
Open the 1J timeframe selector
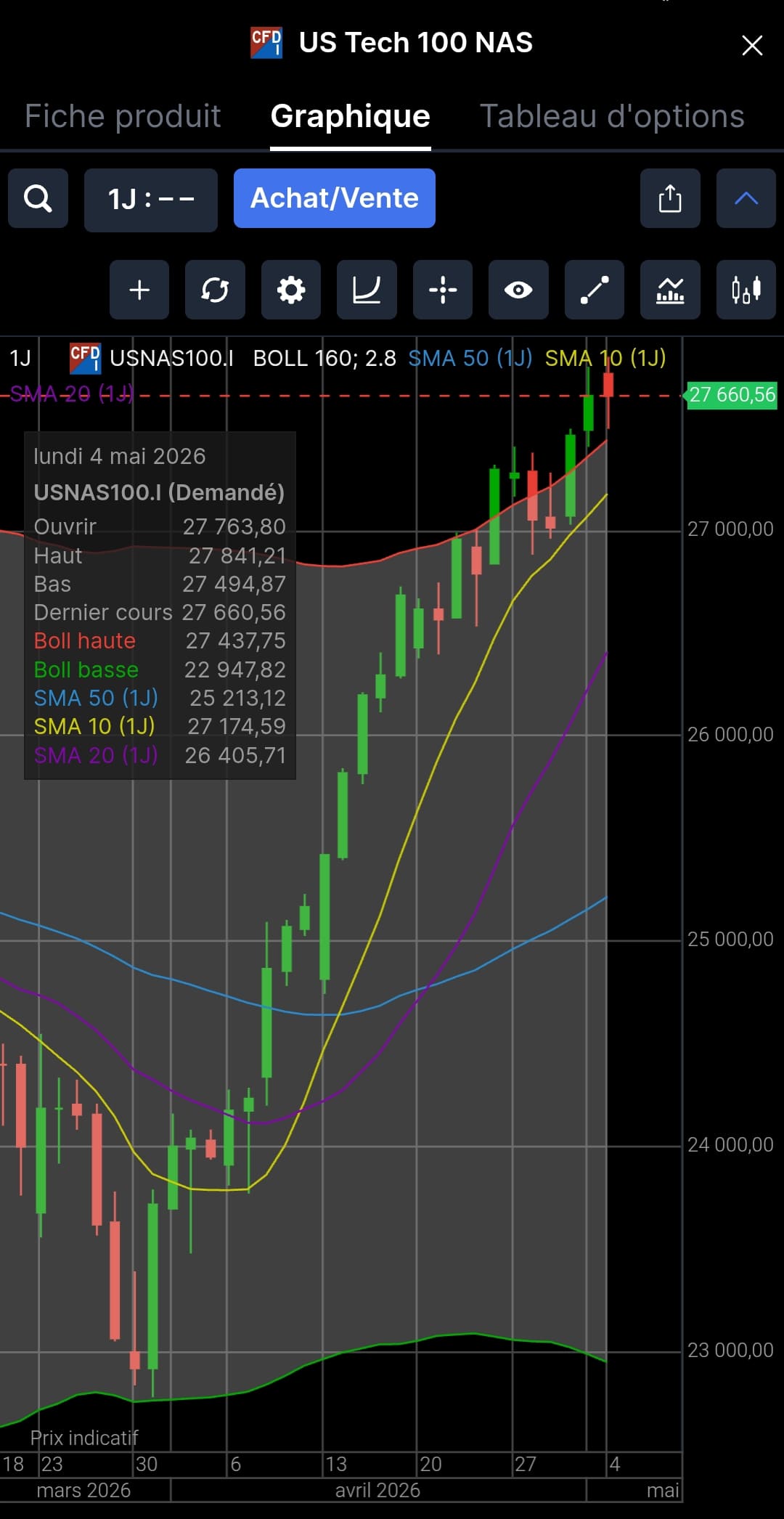151,200
